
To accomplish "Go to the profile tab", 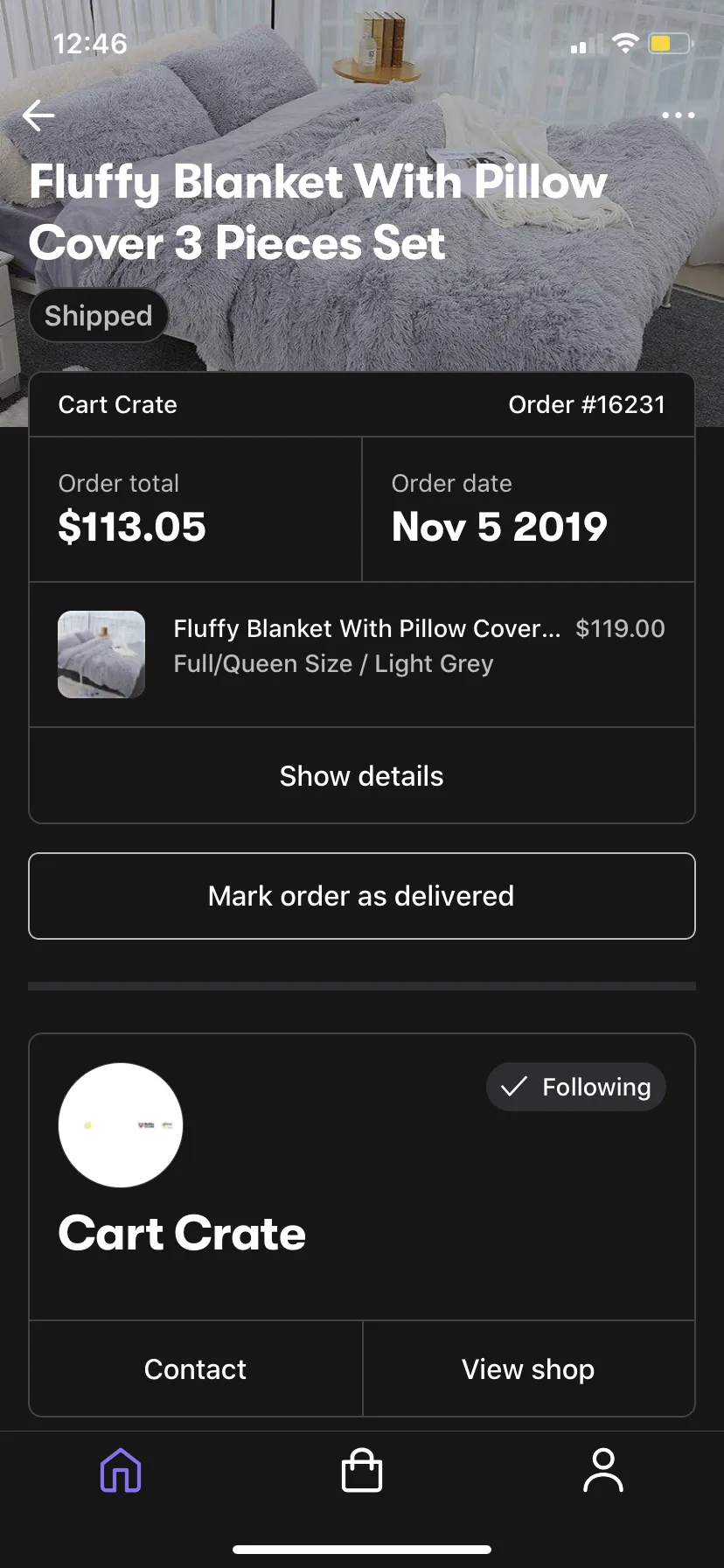I will [x=603, y=1470].
